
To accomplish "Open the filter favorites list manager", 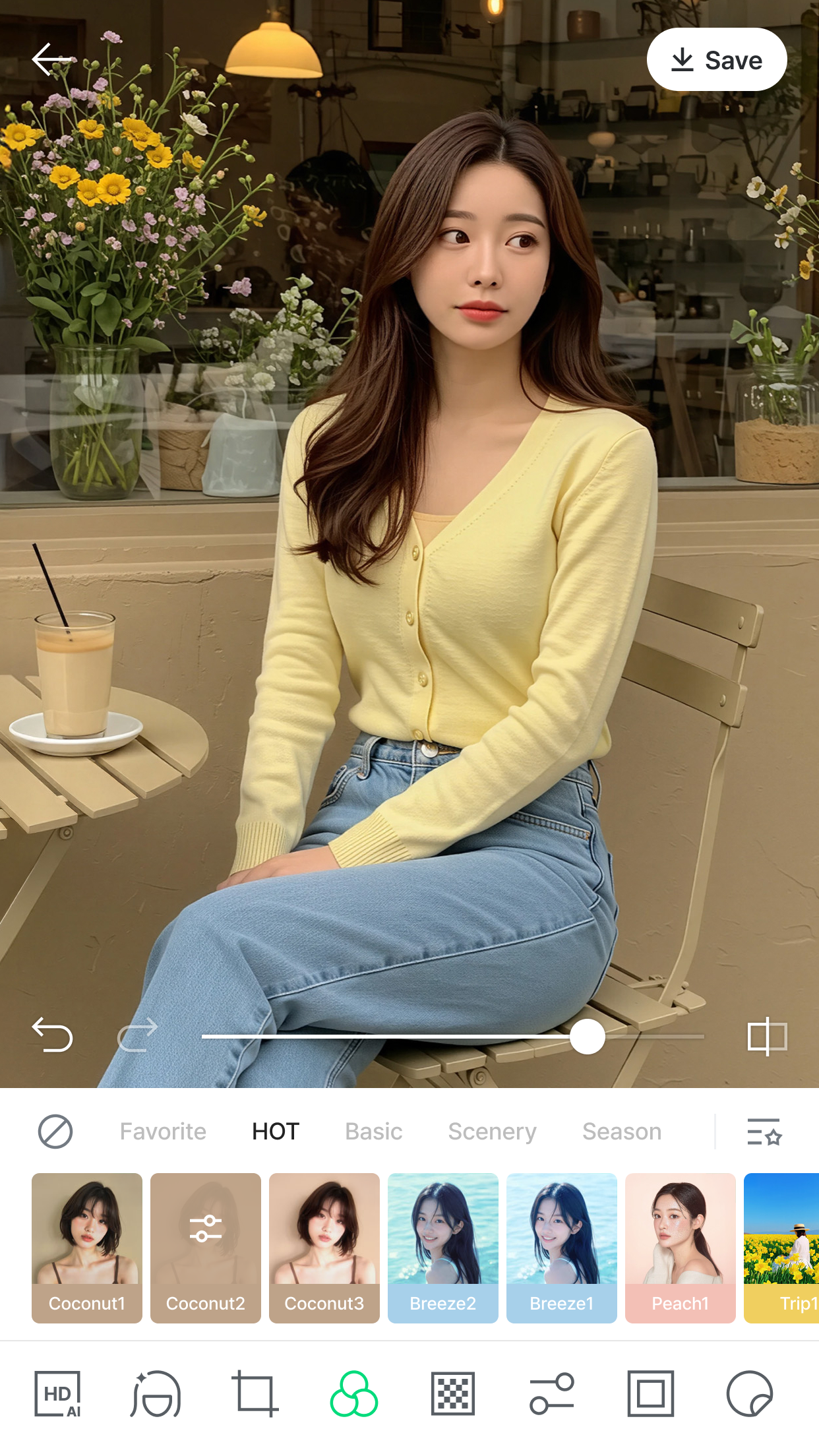I will 764,1131.
